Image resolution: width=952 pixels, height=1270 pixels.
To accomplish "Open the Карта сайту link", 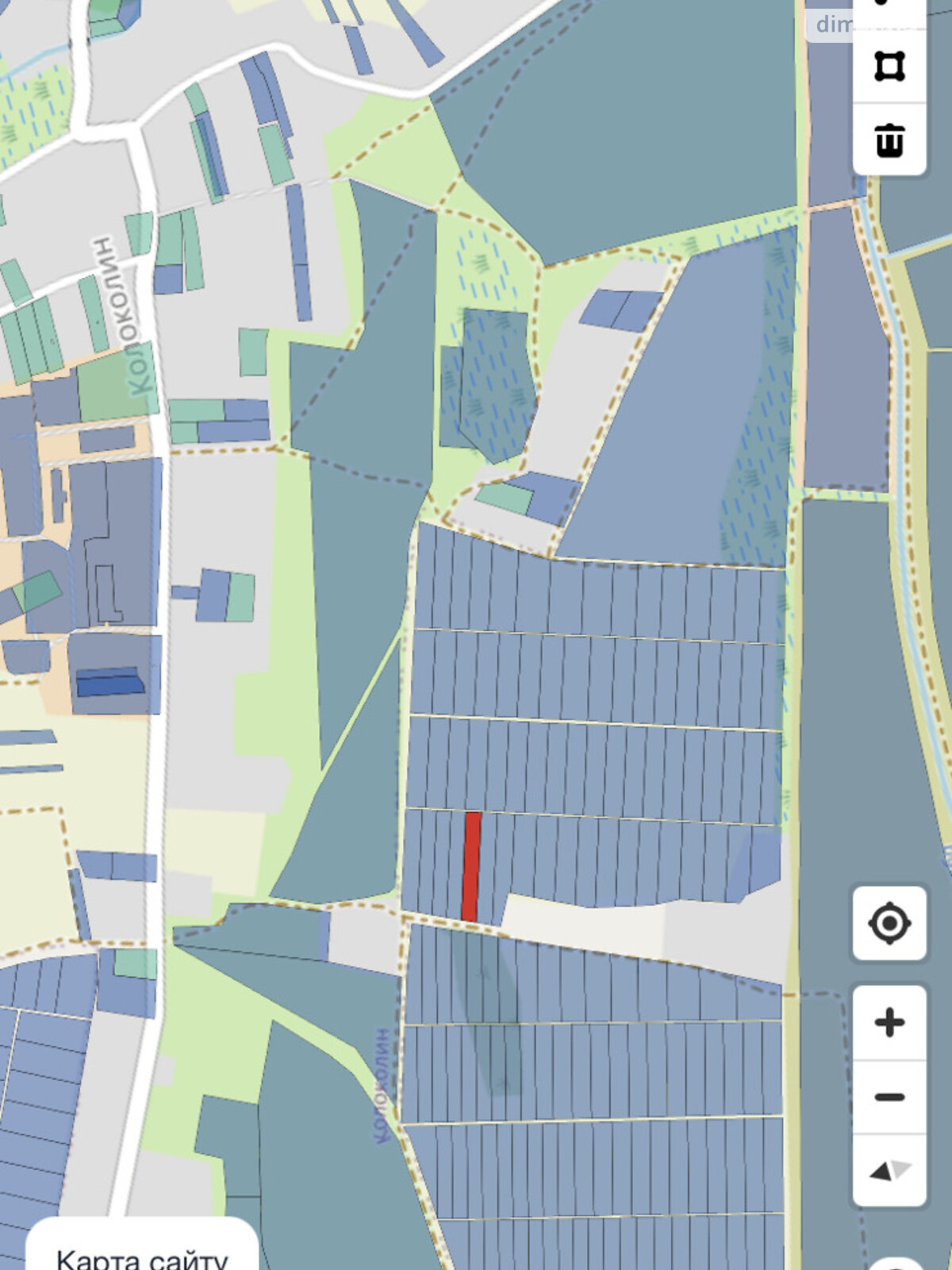I will (142, 1257).
